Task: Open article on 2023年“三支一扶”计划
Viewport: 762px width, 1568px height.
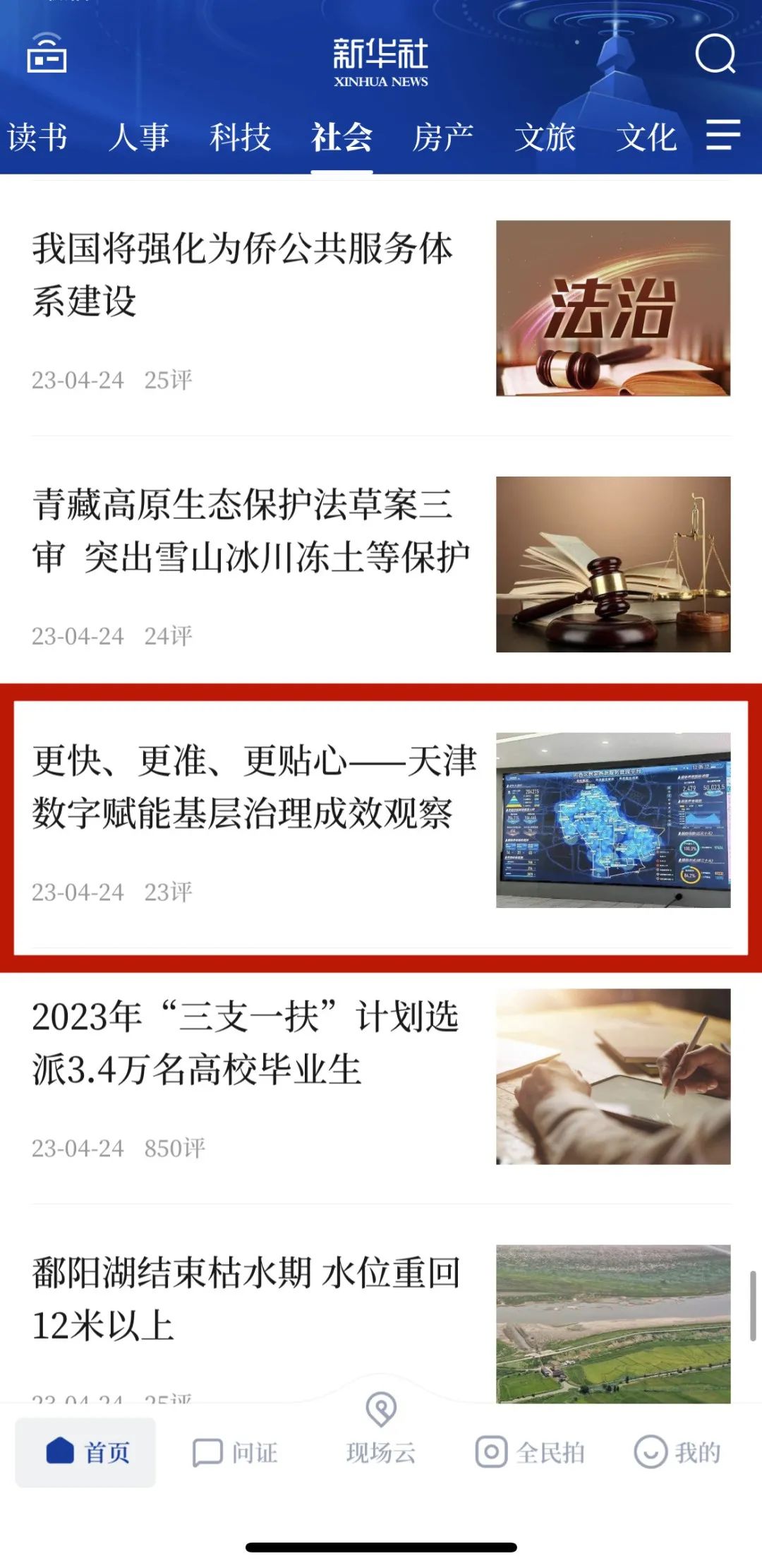Action: tap(246, 1043)
